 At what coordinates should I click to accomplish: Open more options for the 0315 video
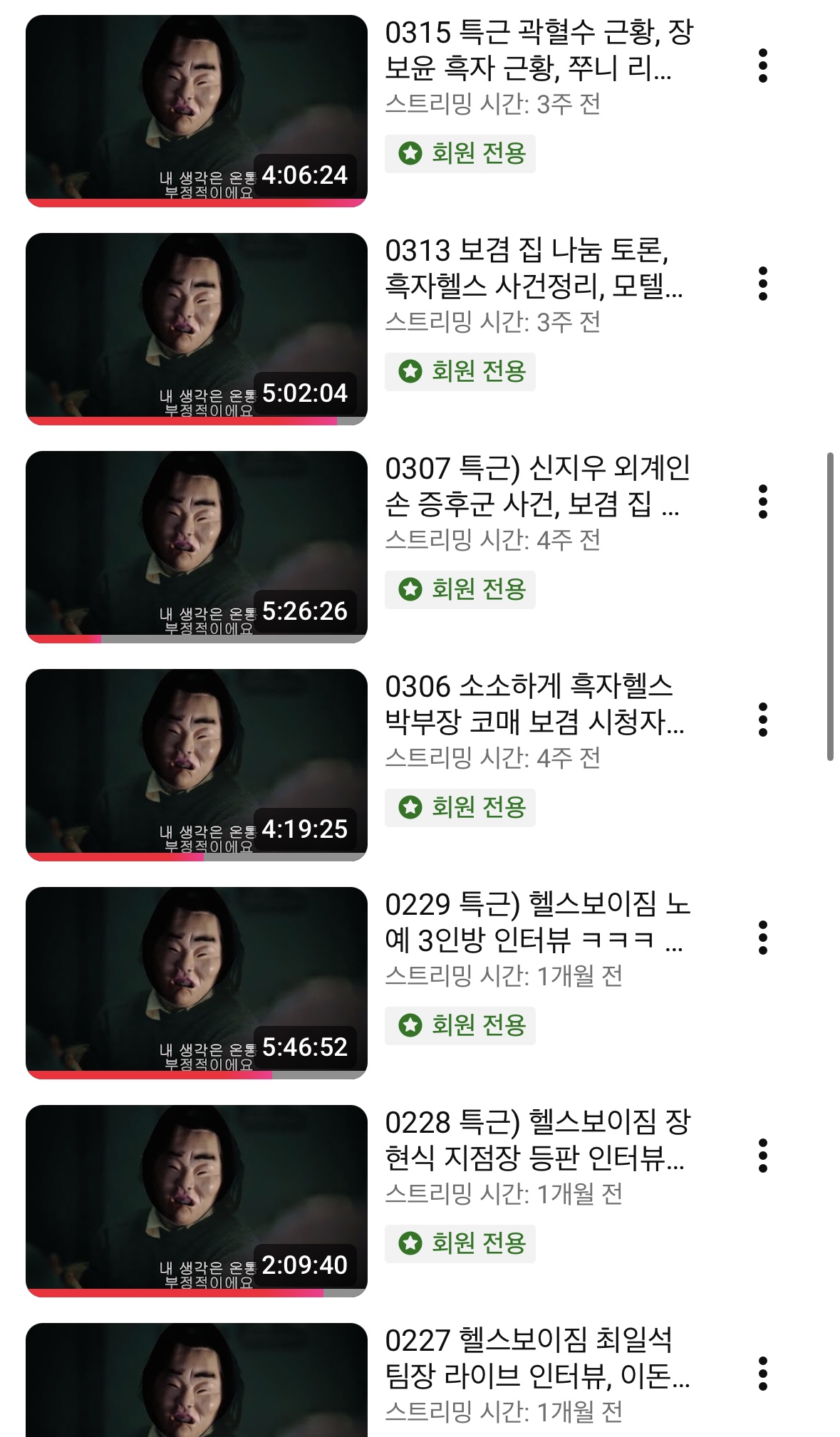click(x=762, y=66)
